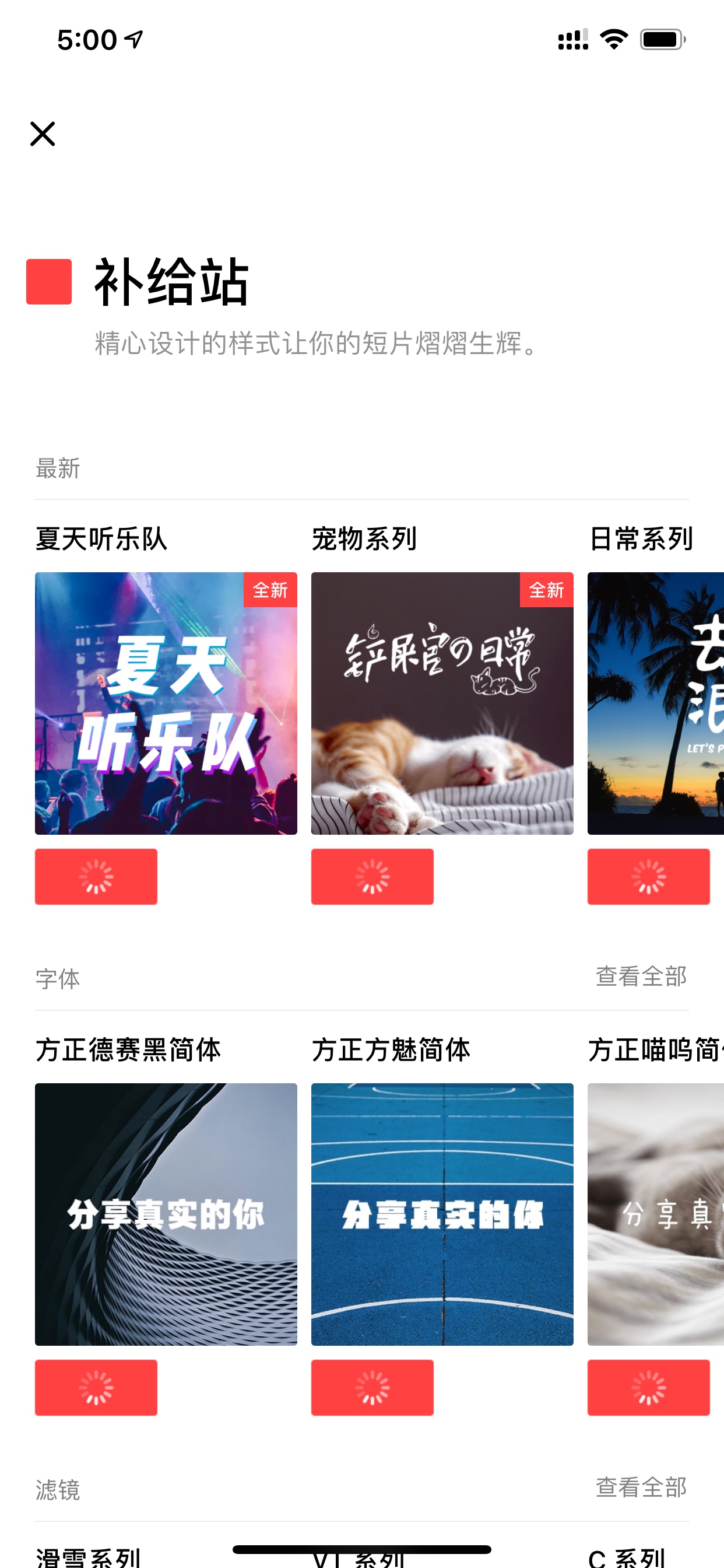This screenshot has height=1568, width=724.
Task: Tap the red button under 夏天听乐队
Action: pos(96,877)
